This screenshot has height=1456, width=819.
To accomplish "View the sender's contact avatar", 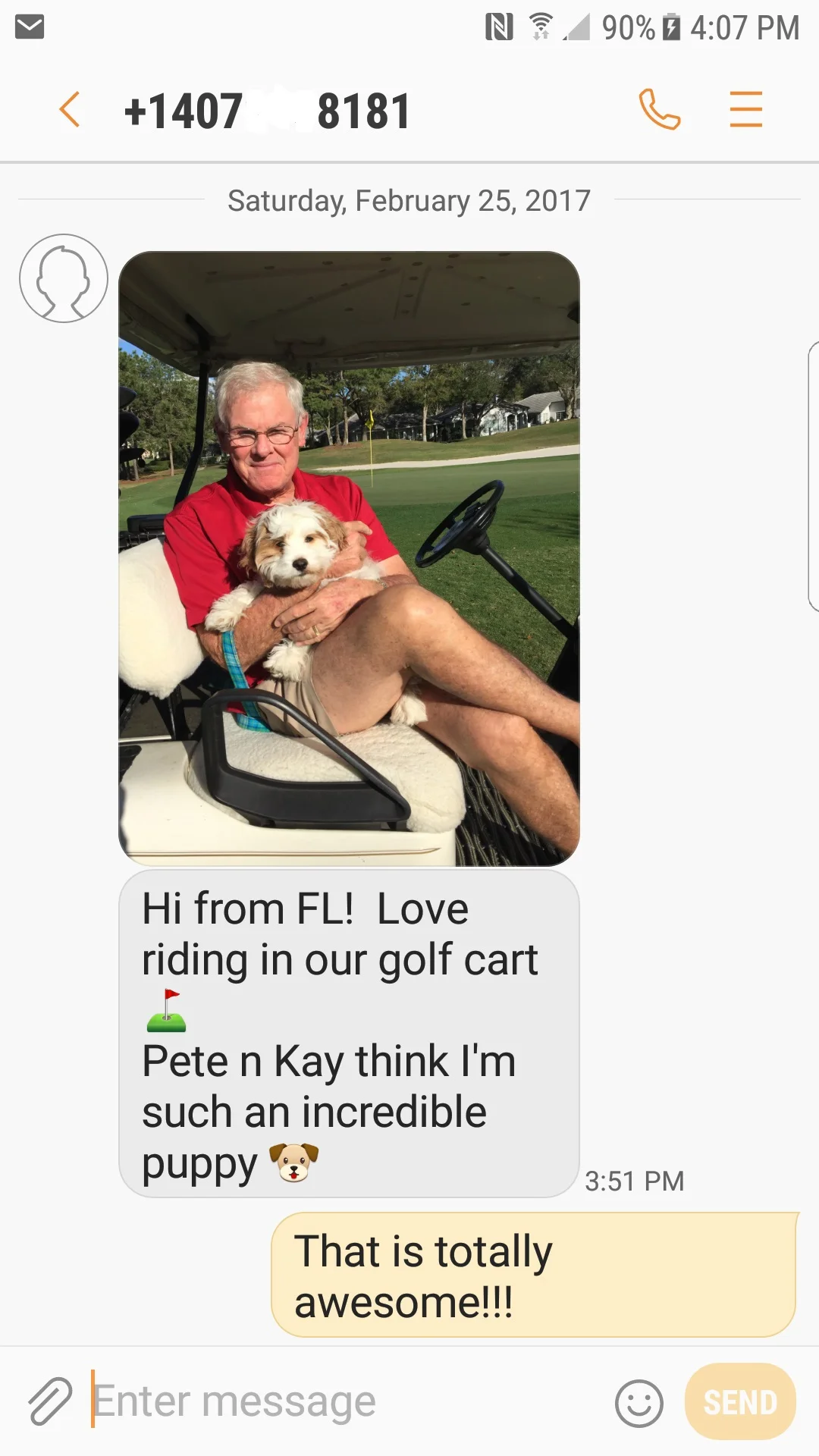I will [64, 278].
